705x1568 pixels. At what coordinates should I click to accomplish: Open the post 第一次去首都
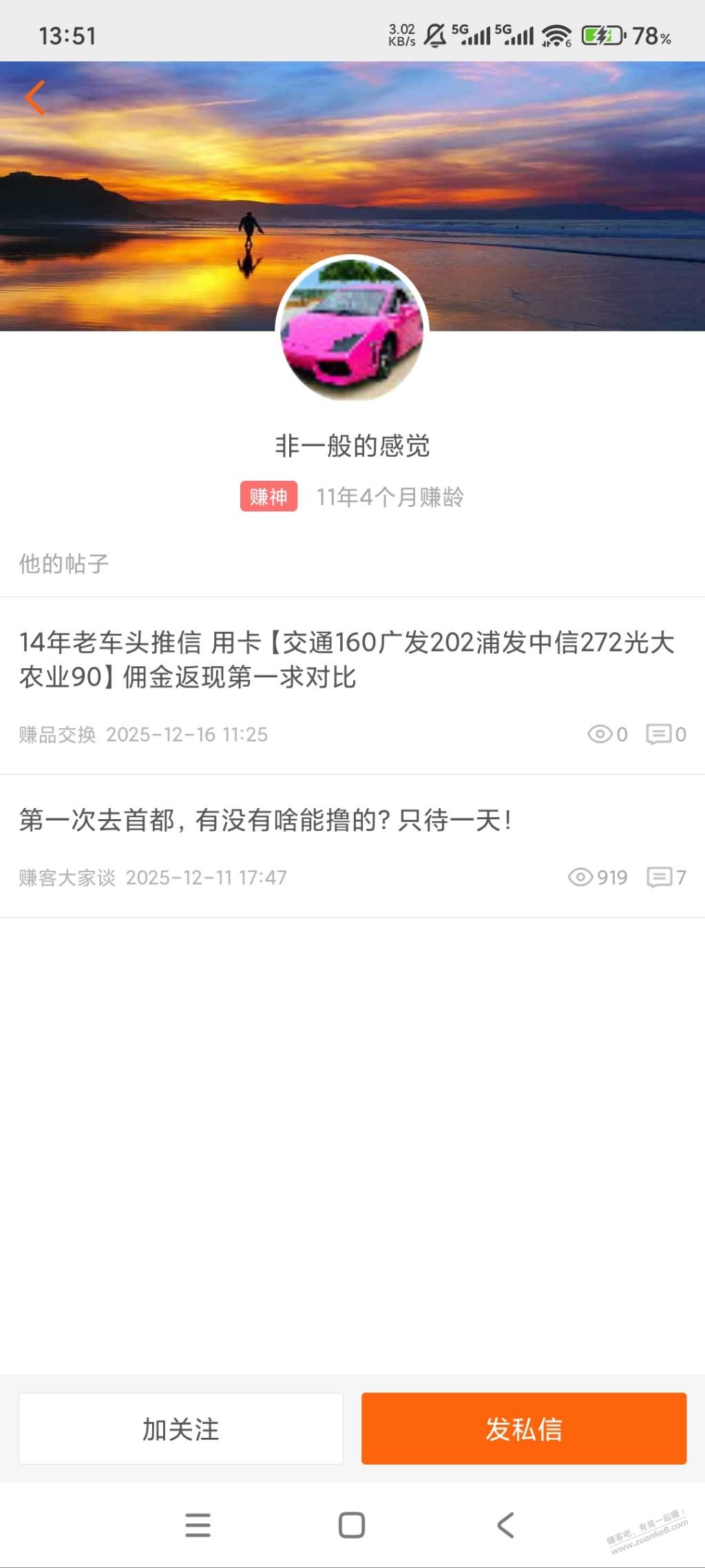click(x=266, y=821)
